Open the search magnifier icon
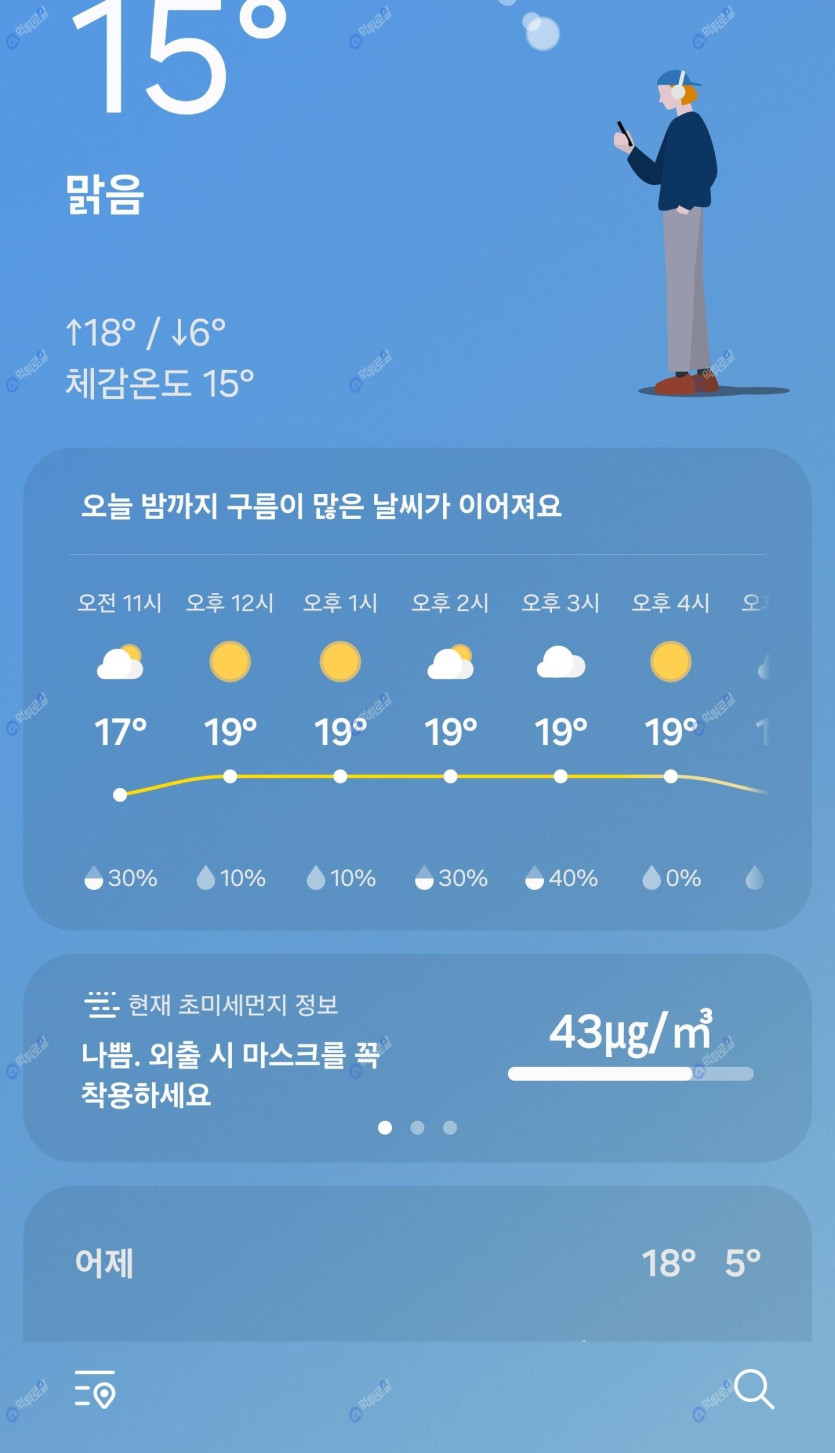This screenshot has height=1453, width=835. click(753, 1389)
